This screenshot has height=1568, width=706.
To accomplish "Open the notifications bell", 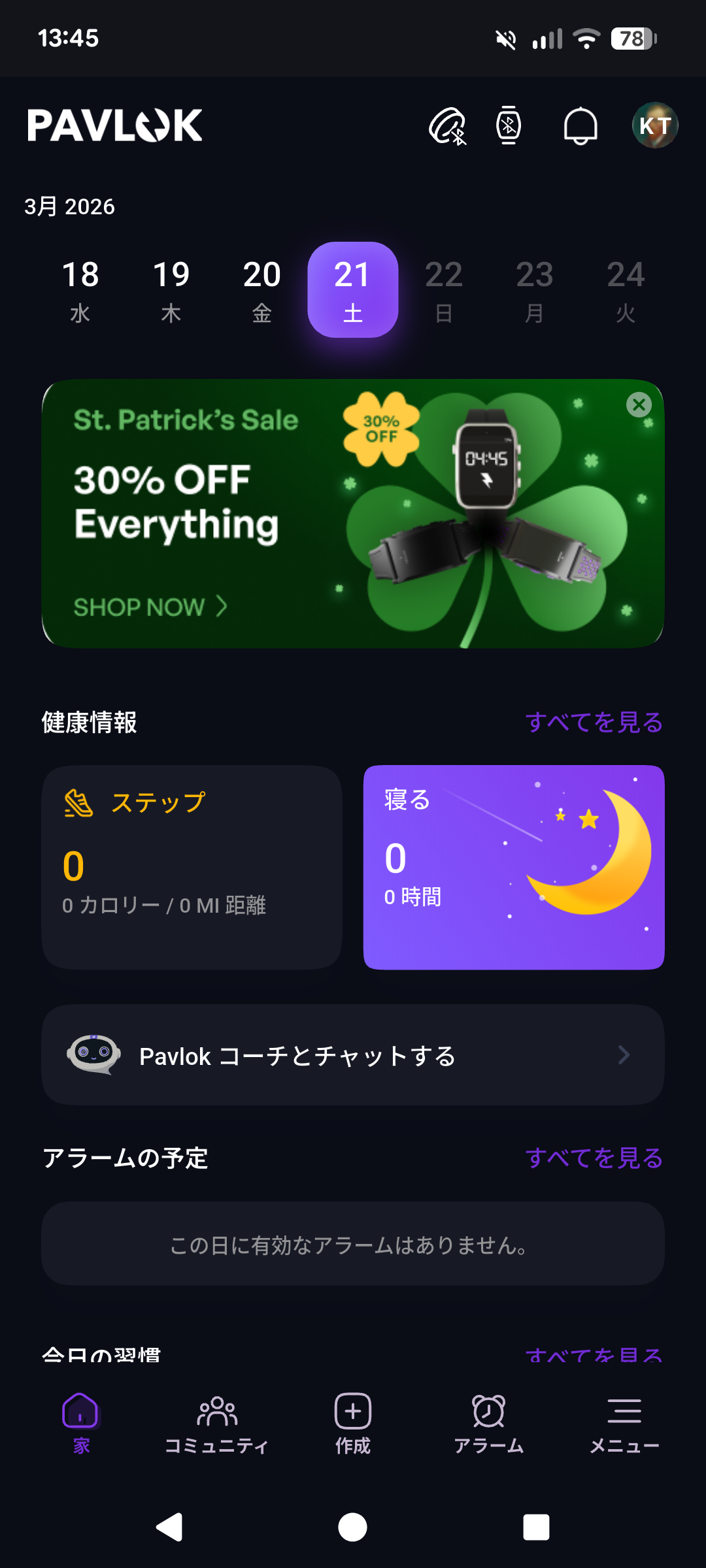I will click(580, 125).
